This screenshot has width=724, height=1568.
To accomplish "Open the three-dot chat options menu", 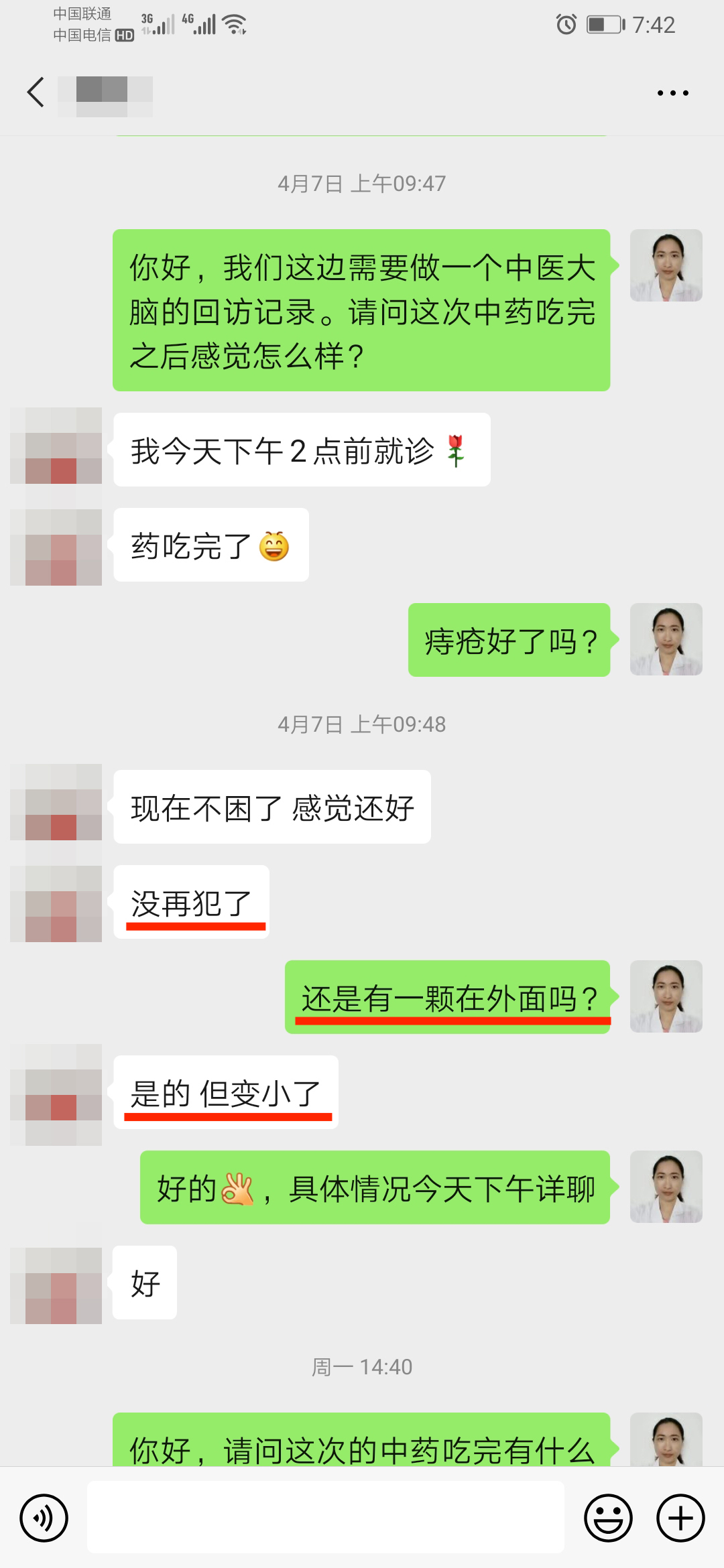I will (672, 93).
